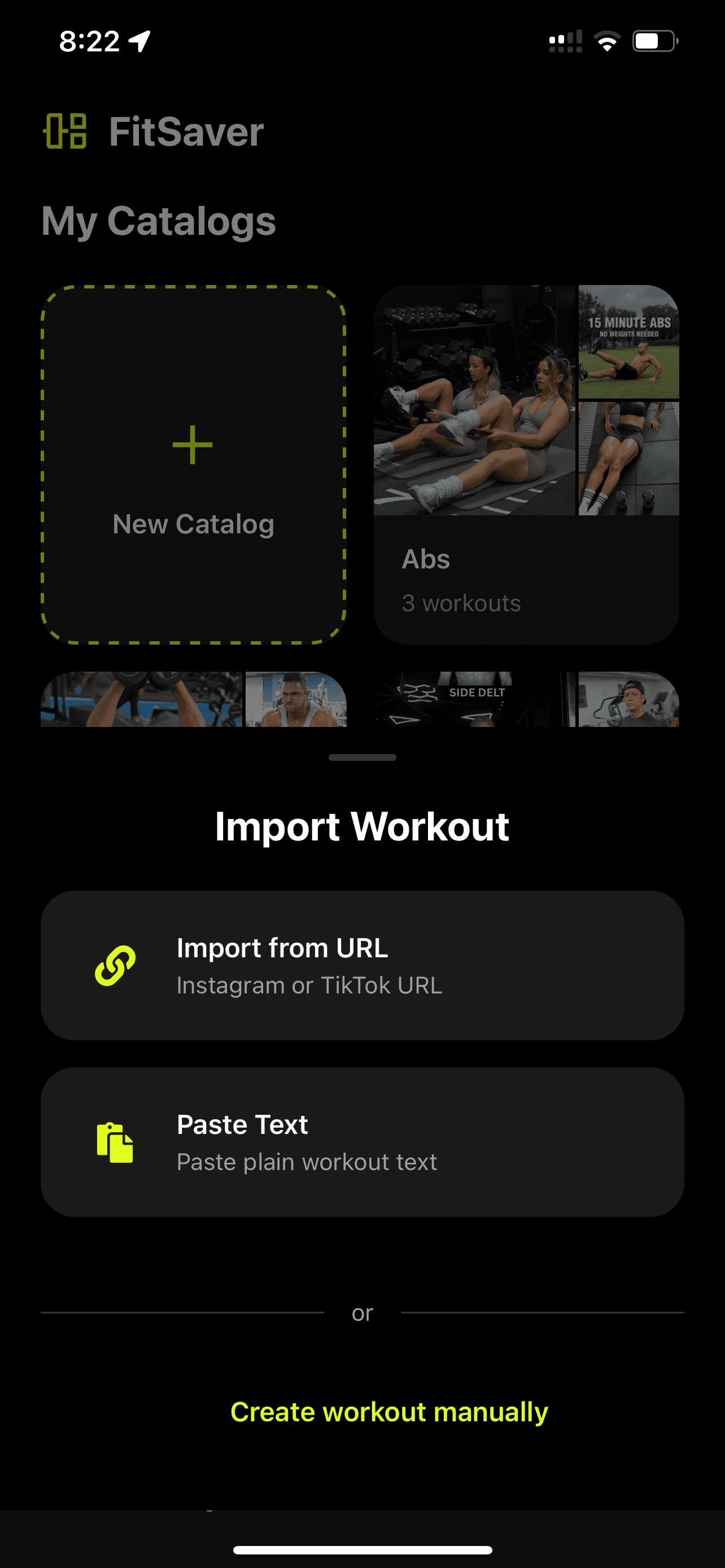Tap the battery icon in the status bar
725x1568 pixels.
653,40
